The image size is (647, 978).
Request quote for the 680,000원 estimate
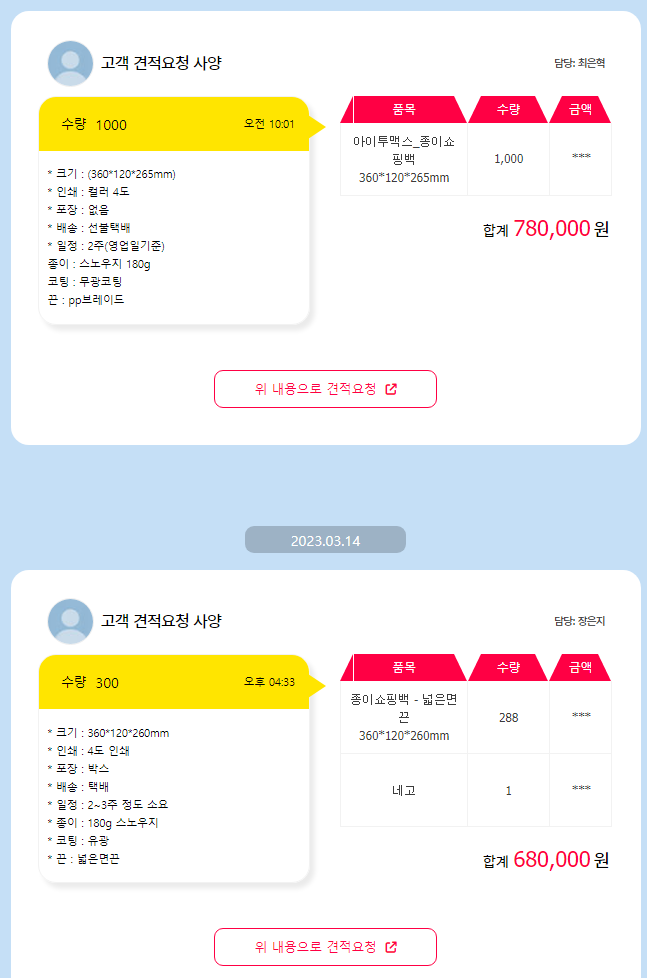325,946
